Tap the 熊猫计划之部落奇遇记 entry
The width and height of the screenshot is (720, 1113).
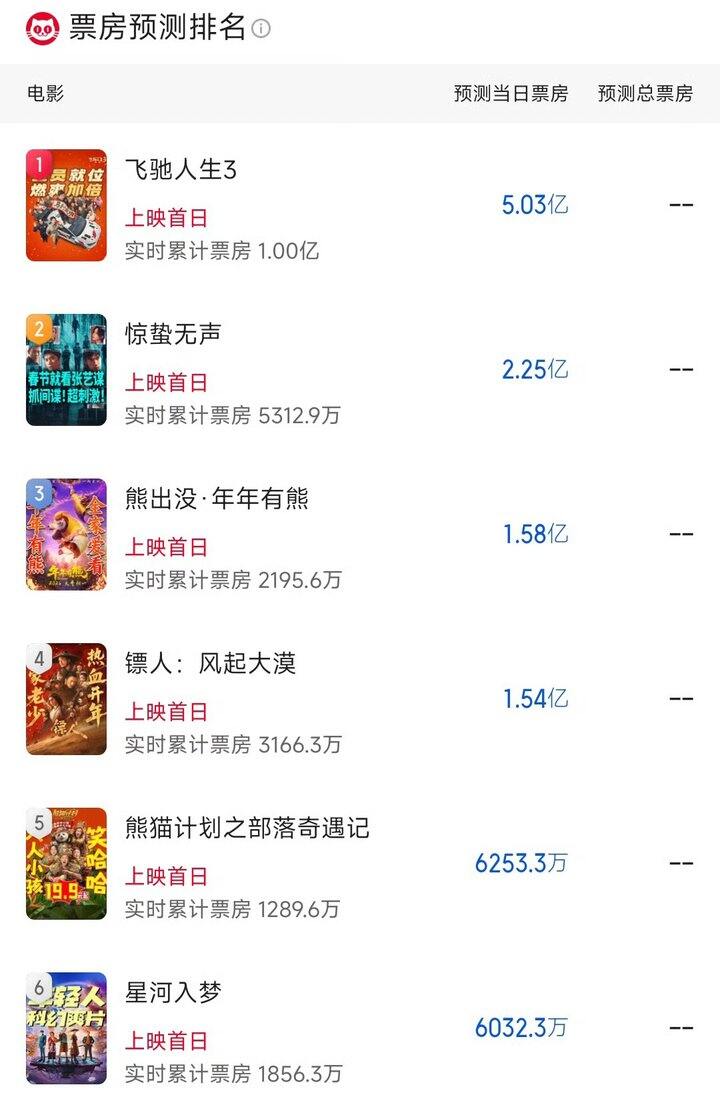coord(247,828)
